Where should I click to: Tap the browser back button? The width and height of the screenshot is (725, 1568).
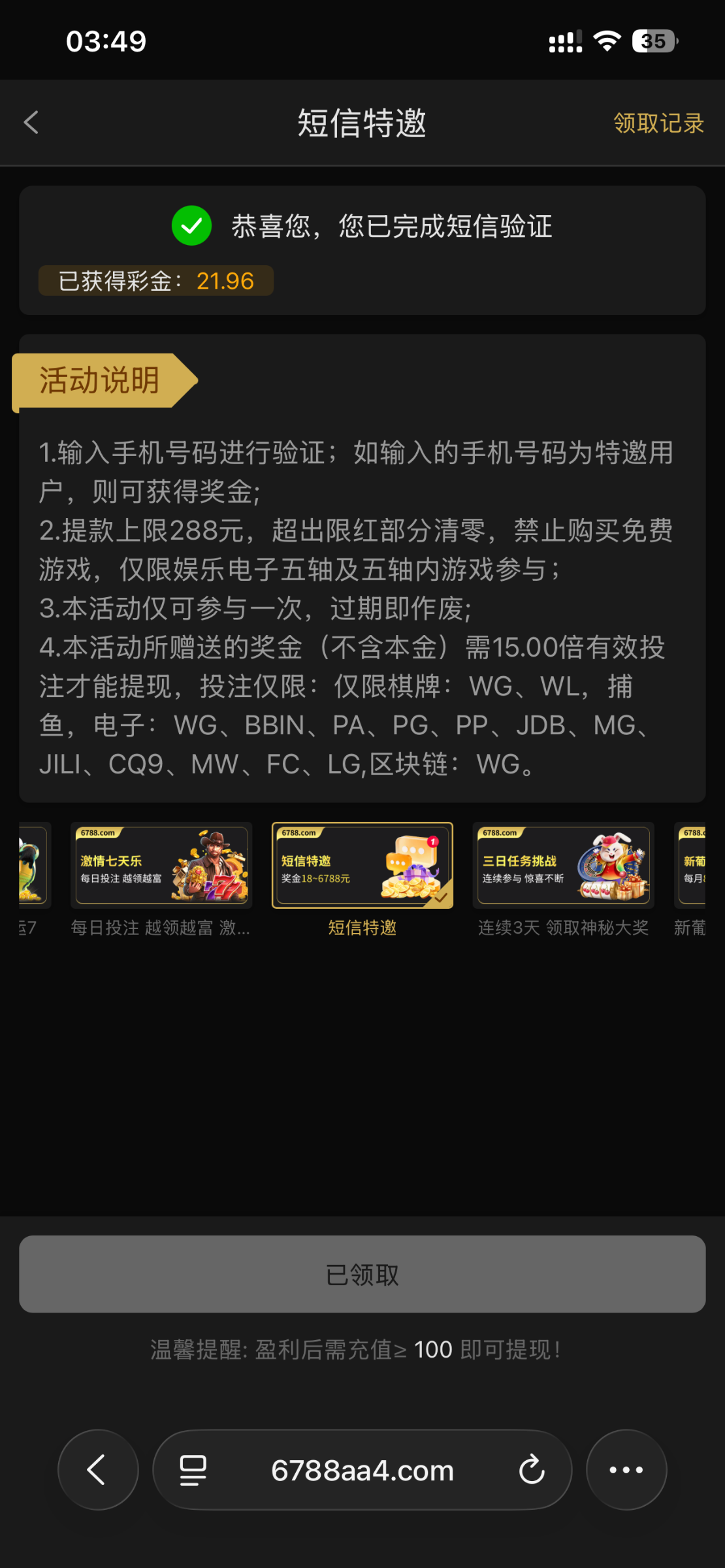click(x=98, y=1470)
